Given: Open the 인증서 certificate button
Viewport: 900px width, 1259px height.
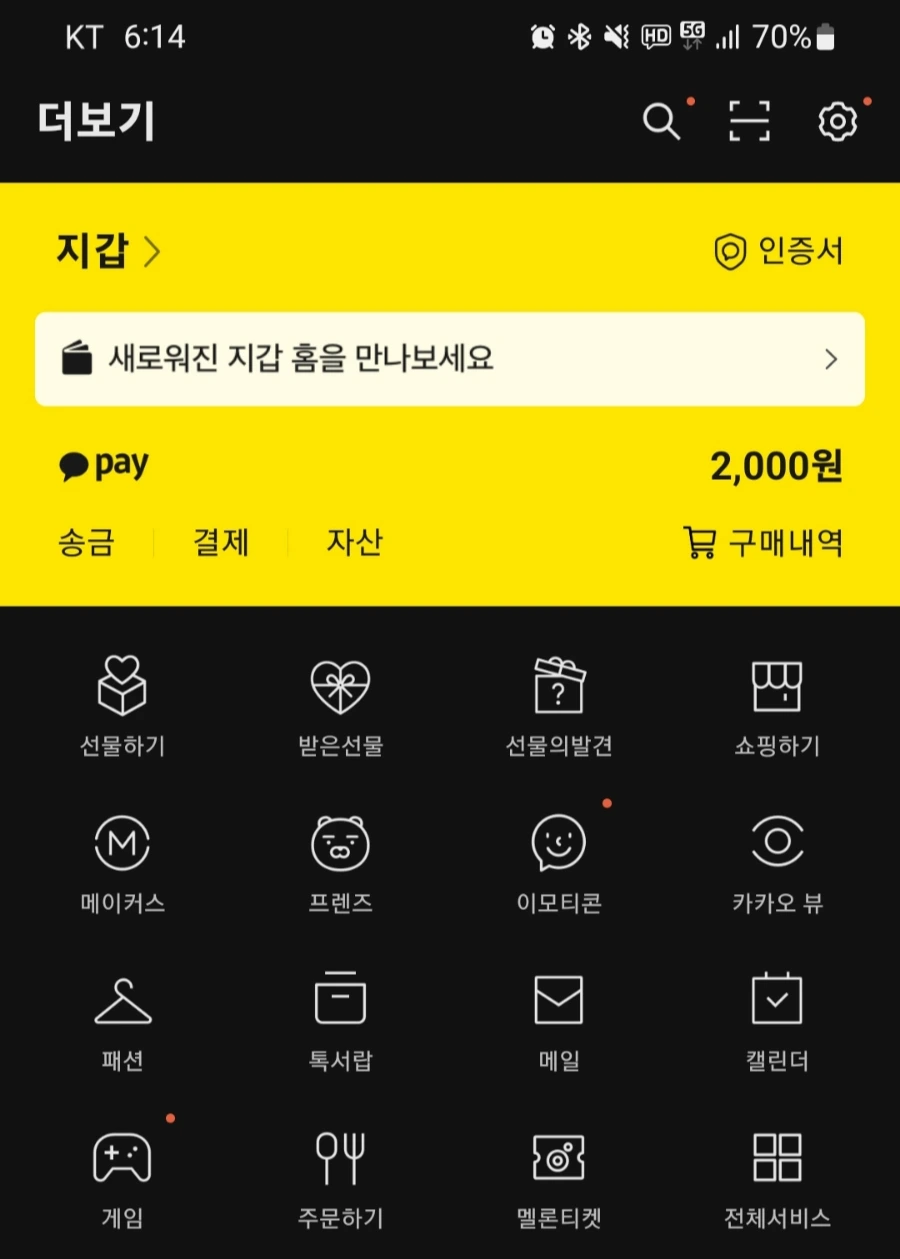Looking at the screenshot, I should pos(779,252).
